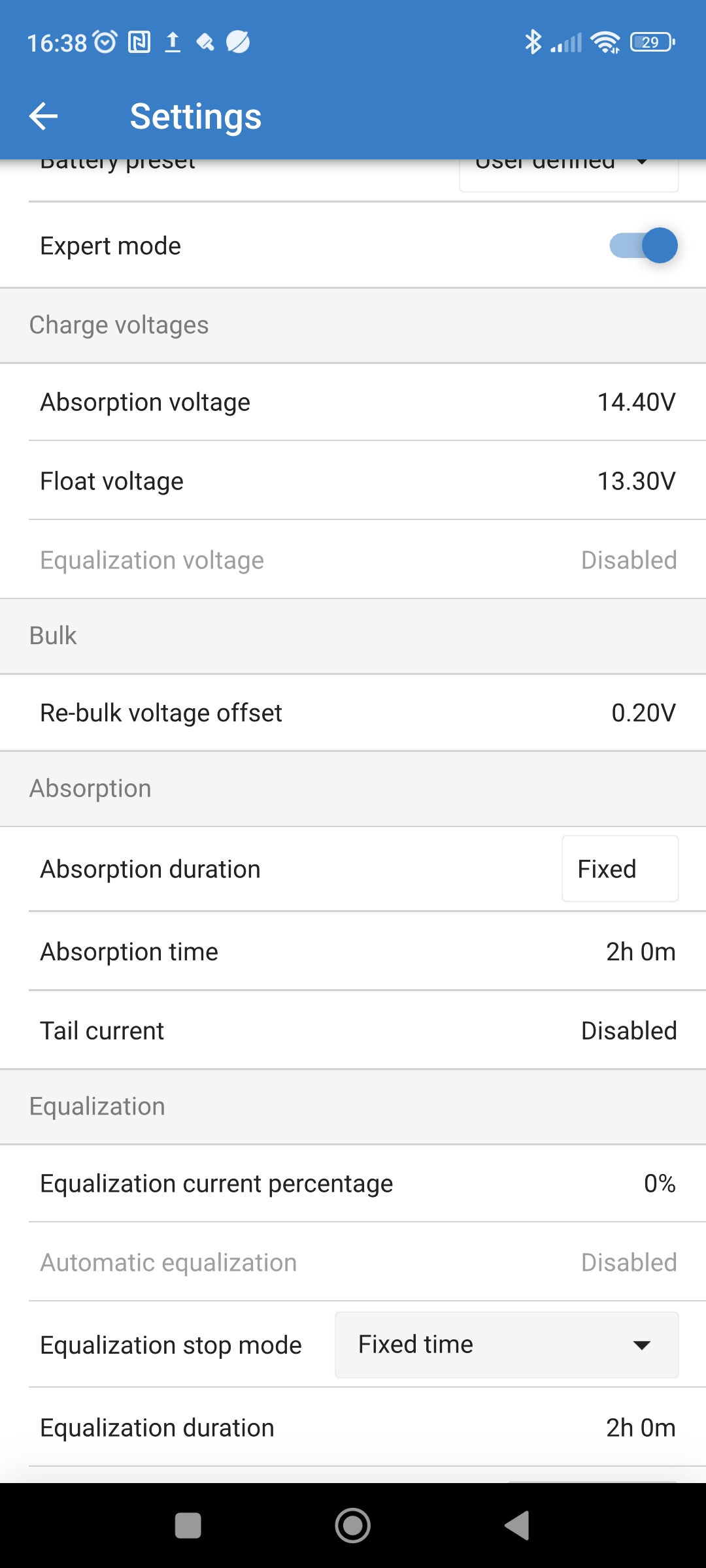Change the Equalization duration
Image resolution: width=706 pixels, height=1568 pixels.
(353, 1428)
